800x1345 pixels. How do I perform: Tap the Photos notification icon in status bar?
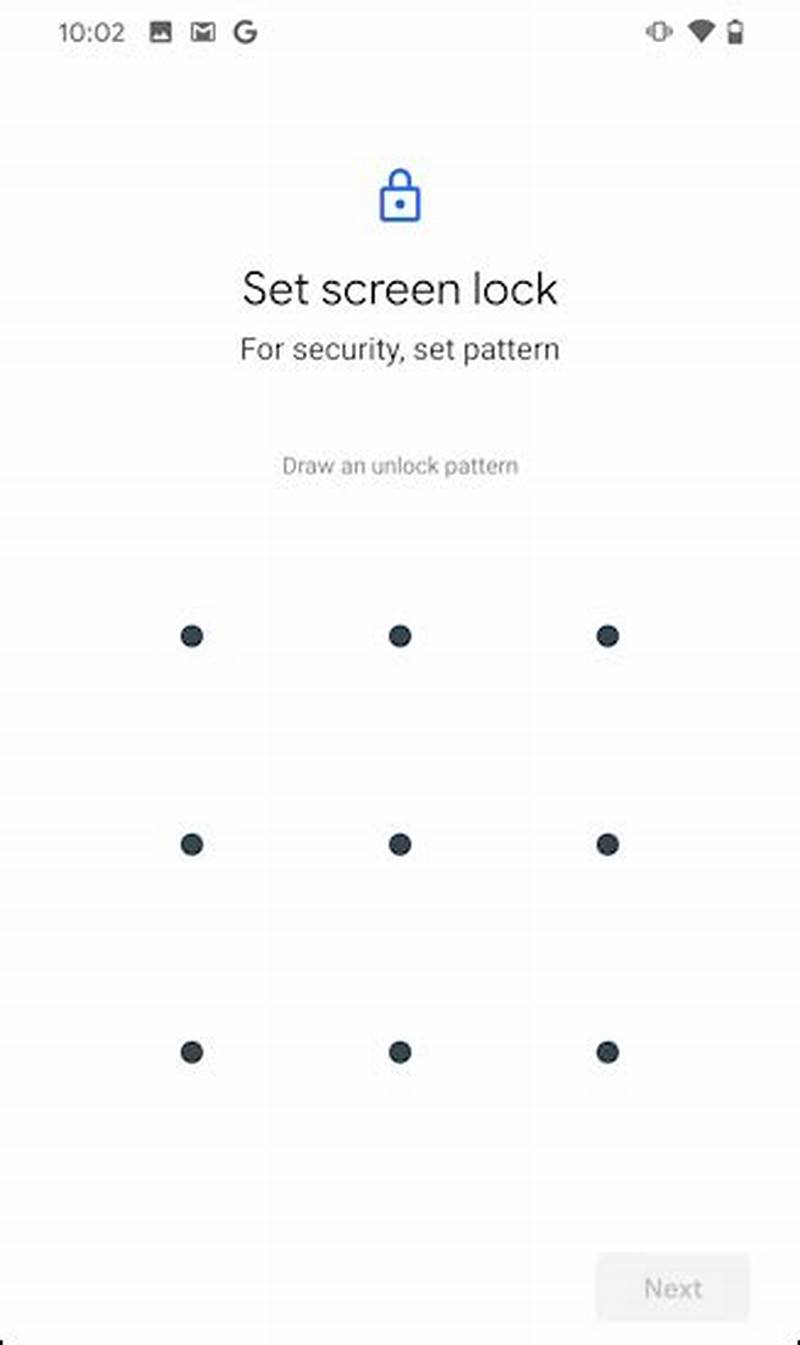pyautogui.click(x=162, y=31)
